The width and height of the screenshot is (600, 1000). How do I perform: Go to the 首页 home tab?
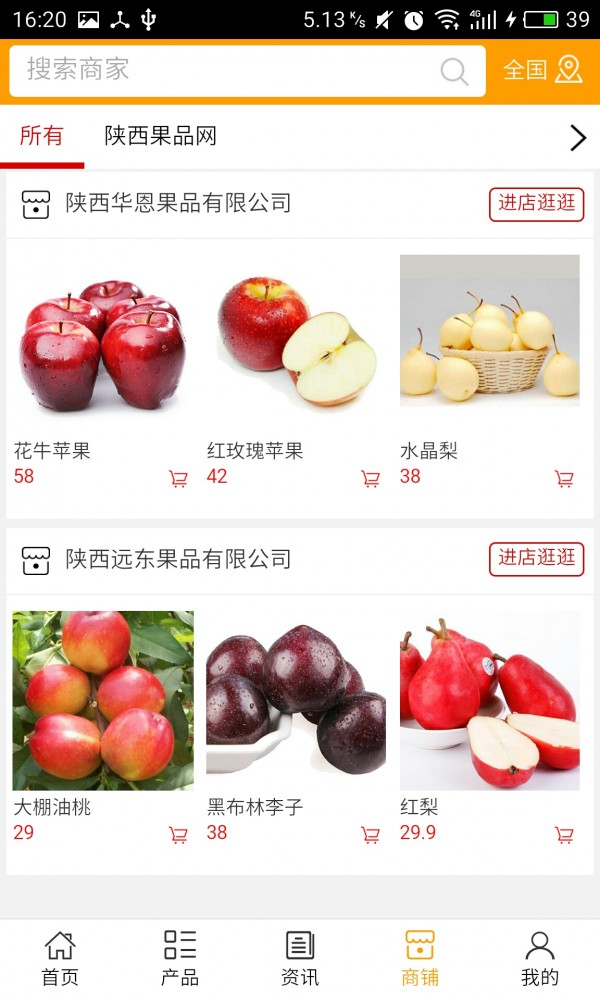pyautogui.click(x=60, y=958)
